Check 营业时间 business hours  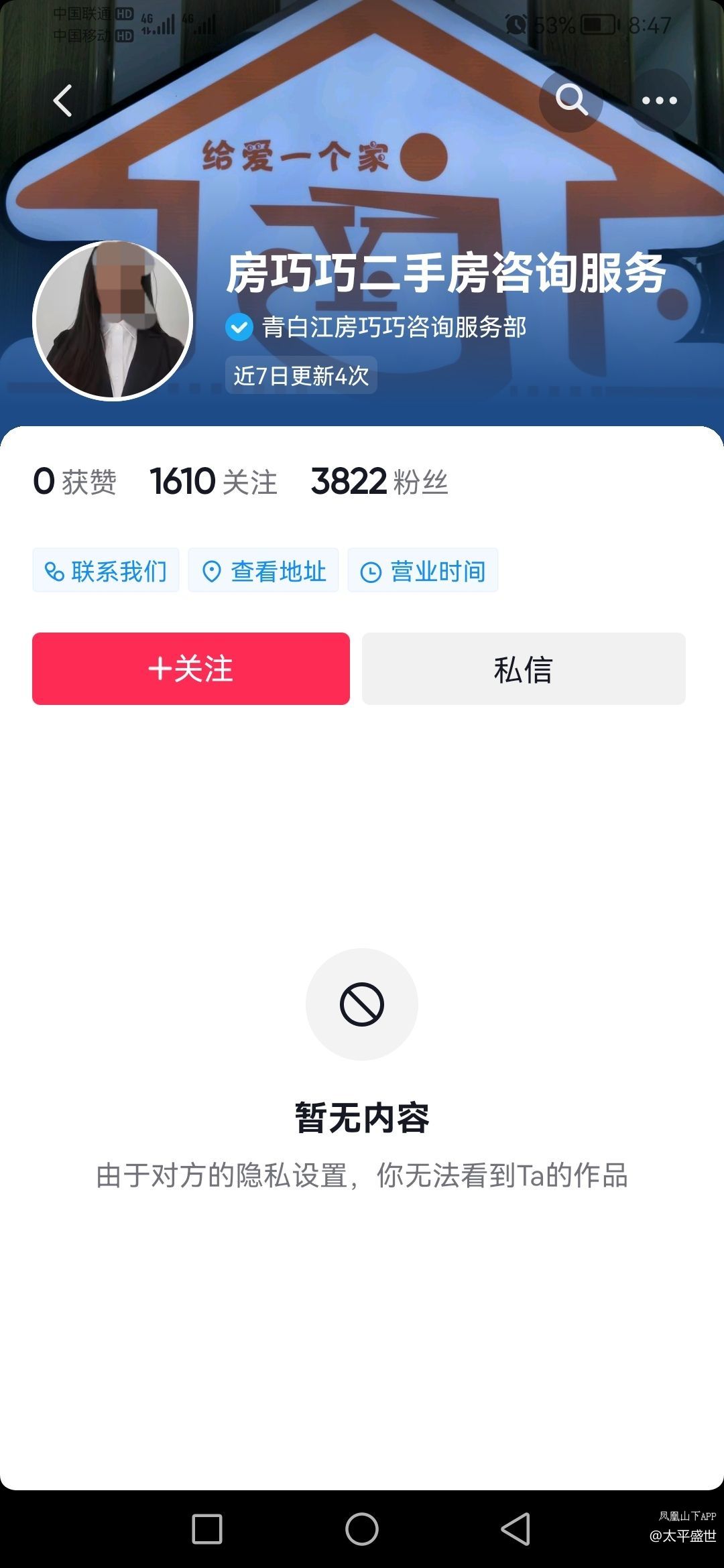423,571
